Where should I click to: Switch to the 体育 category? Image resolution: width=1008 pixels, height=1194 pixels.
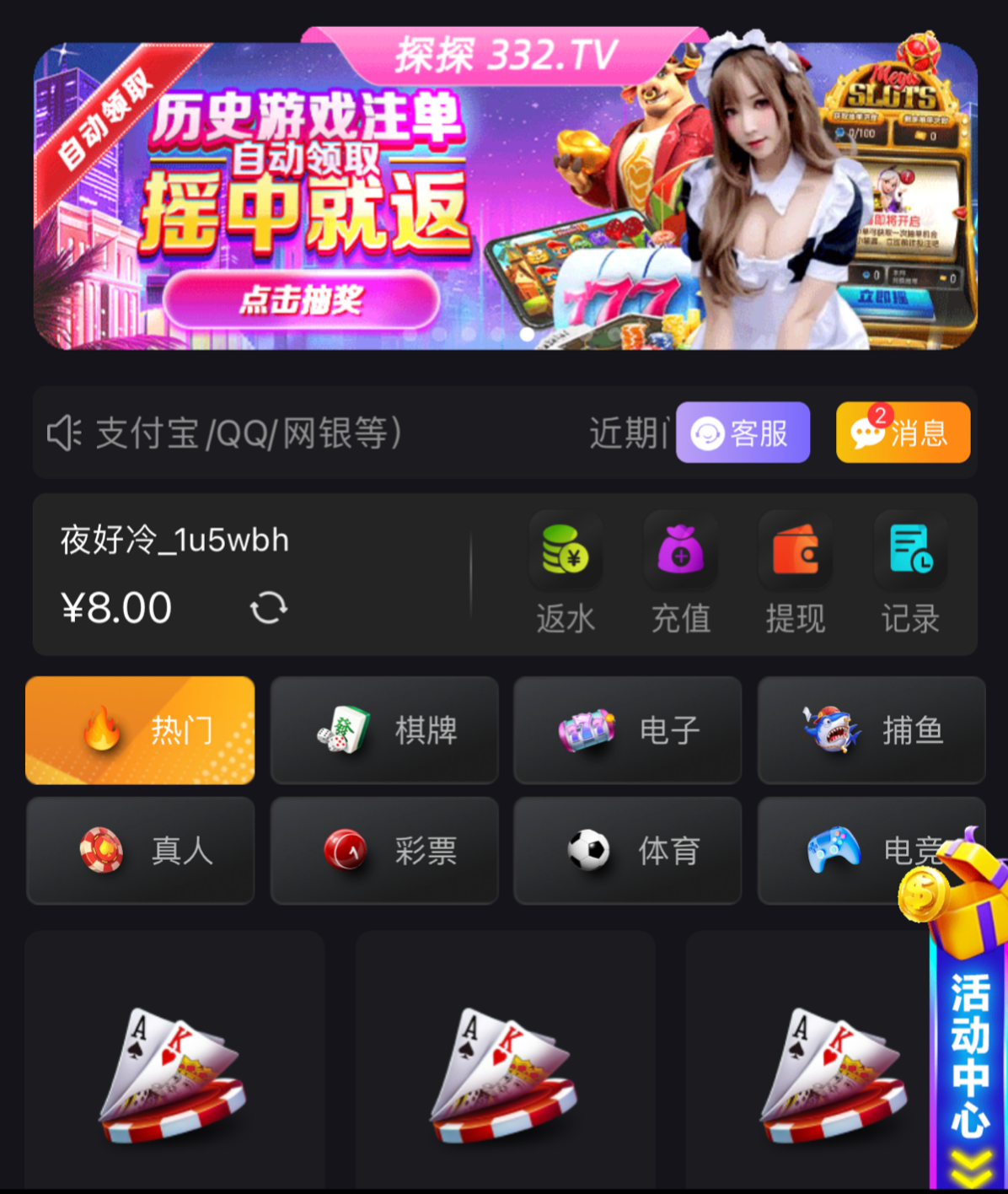pos(628,850)
